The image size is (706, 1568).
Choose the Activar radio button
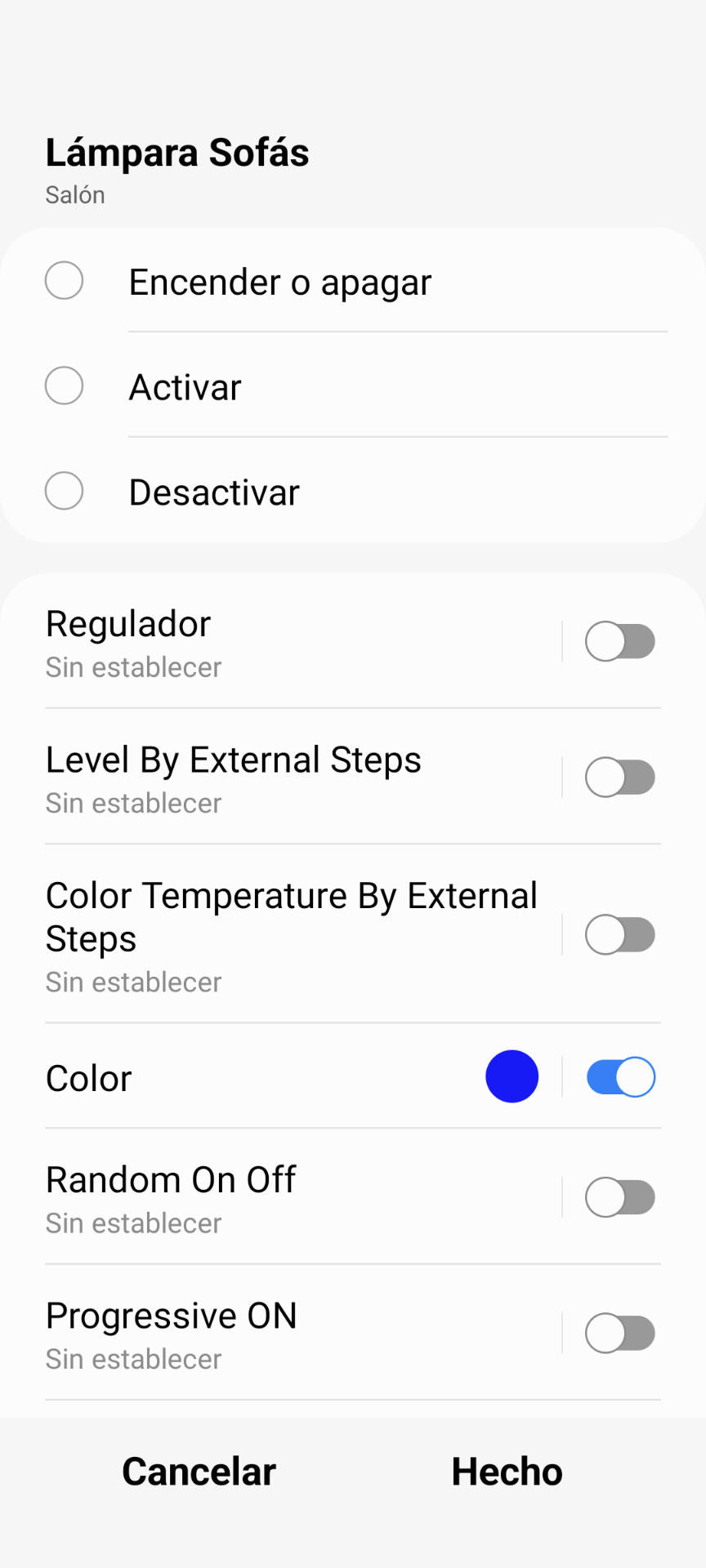point(64,385)
